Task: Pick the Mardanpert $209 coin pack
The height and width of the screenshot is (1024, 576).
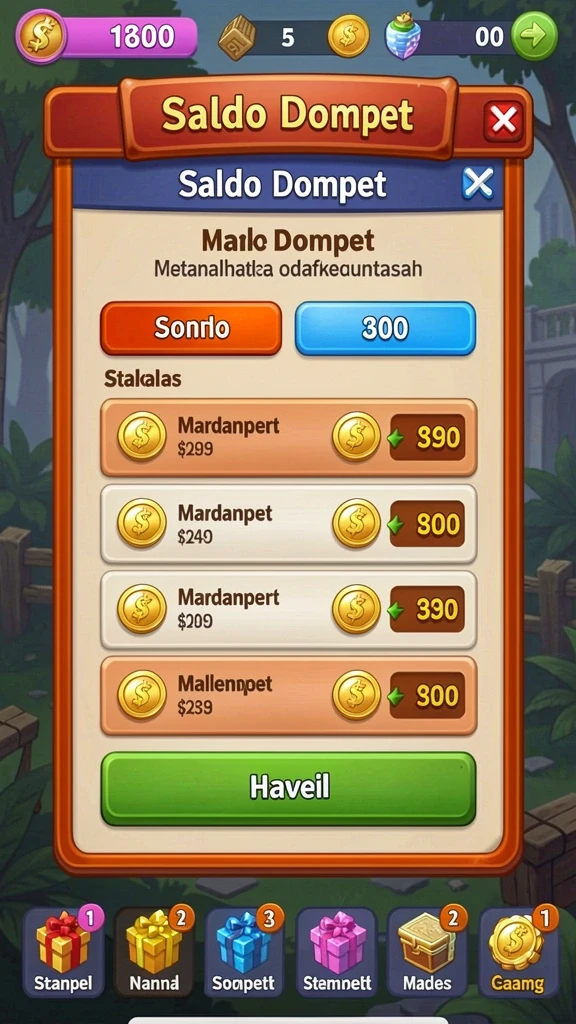Action: pyautogui.click(x=289, y=609)
